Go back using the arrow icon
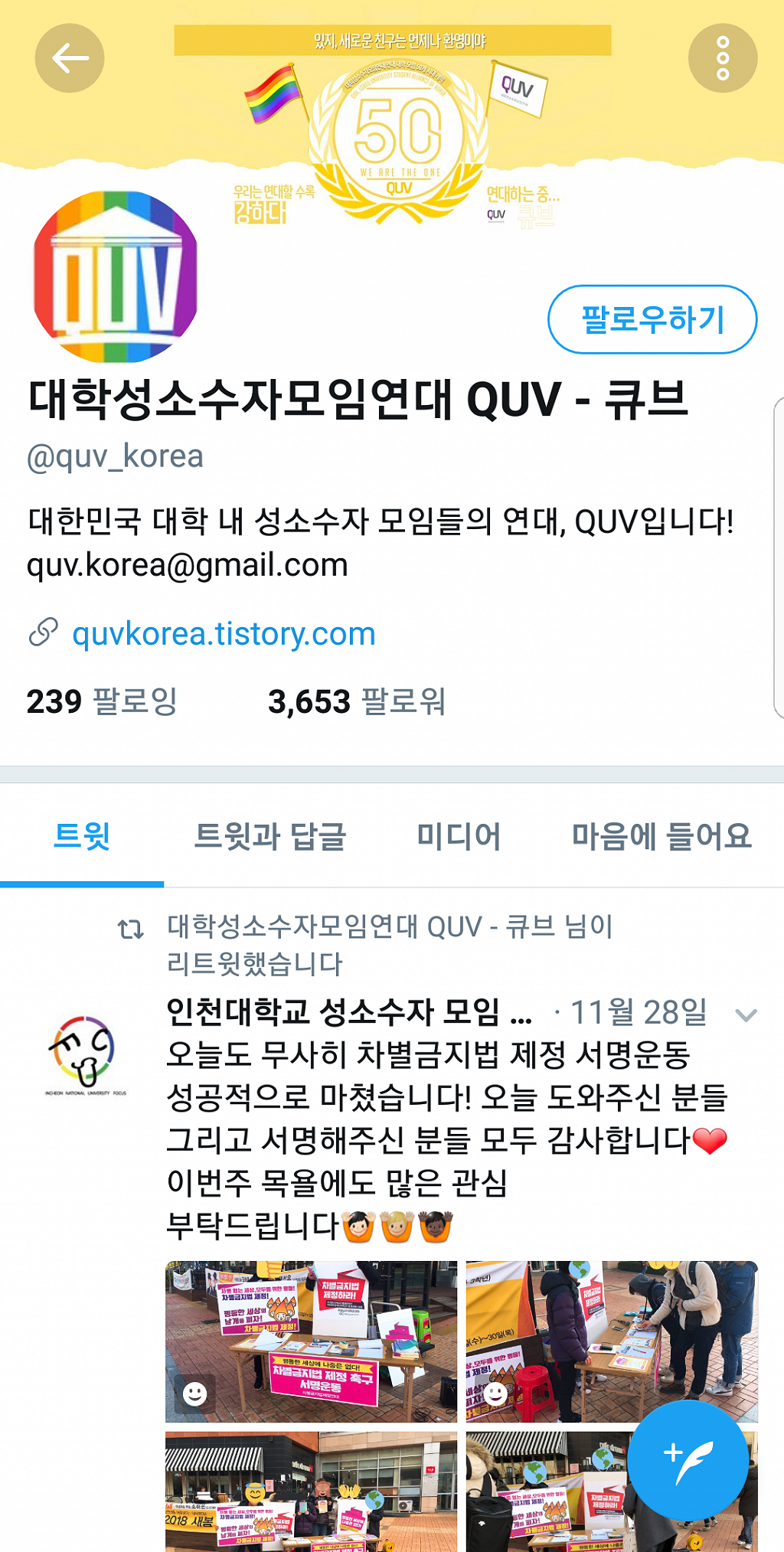Viewport: 784px width, 1552px height. coord(70,58)
